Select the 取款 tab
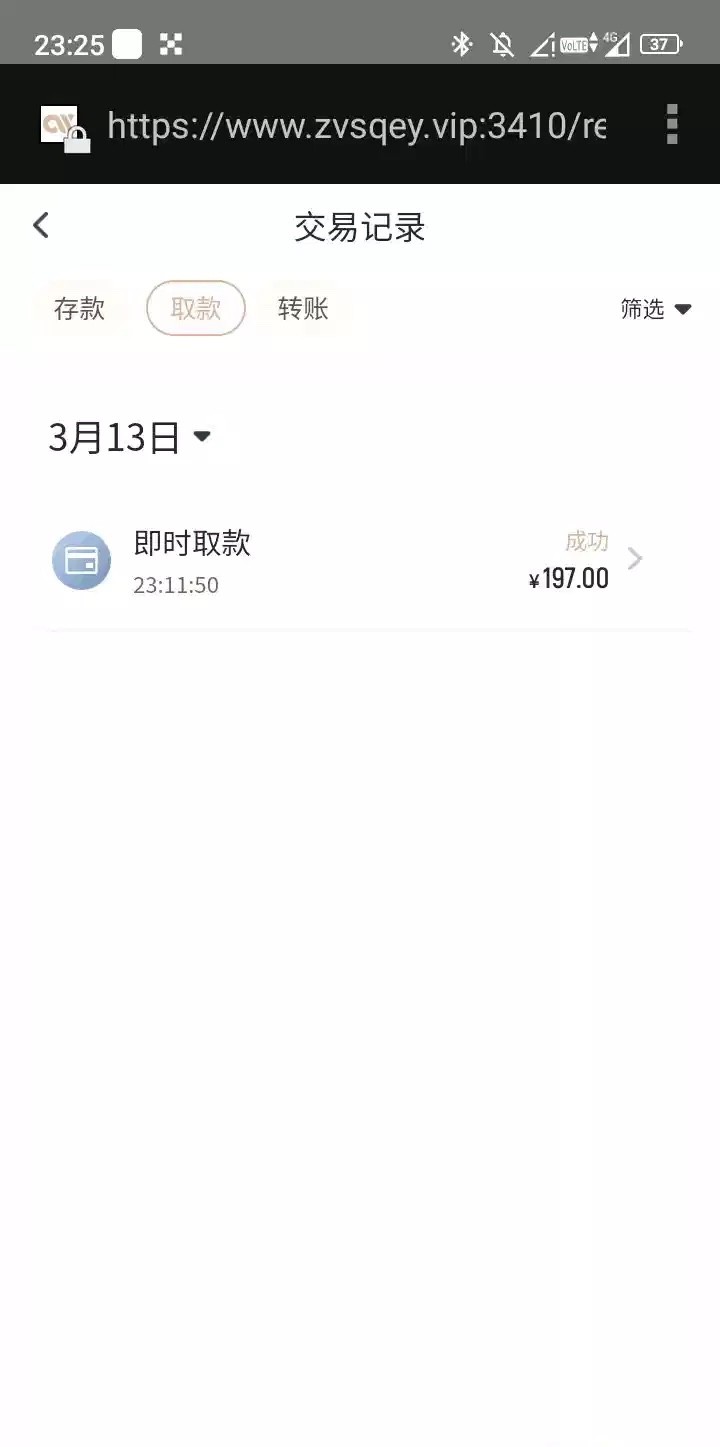720x1447 pixels. point(196,309)
